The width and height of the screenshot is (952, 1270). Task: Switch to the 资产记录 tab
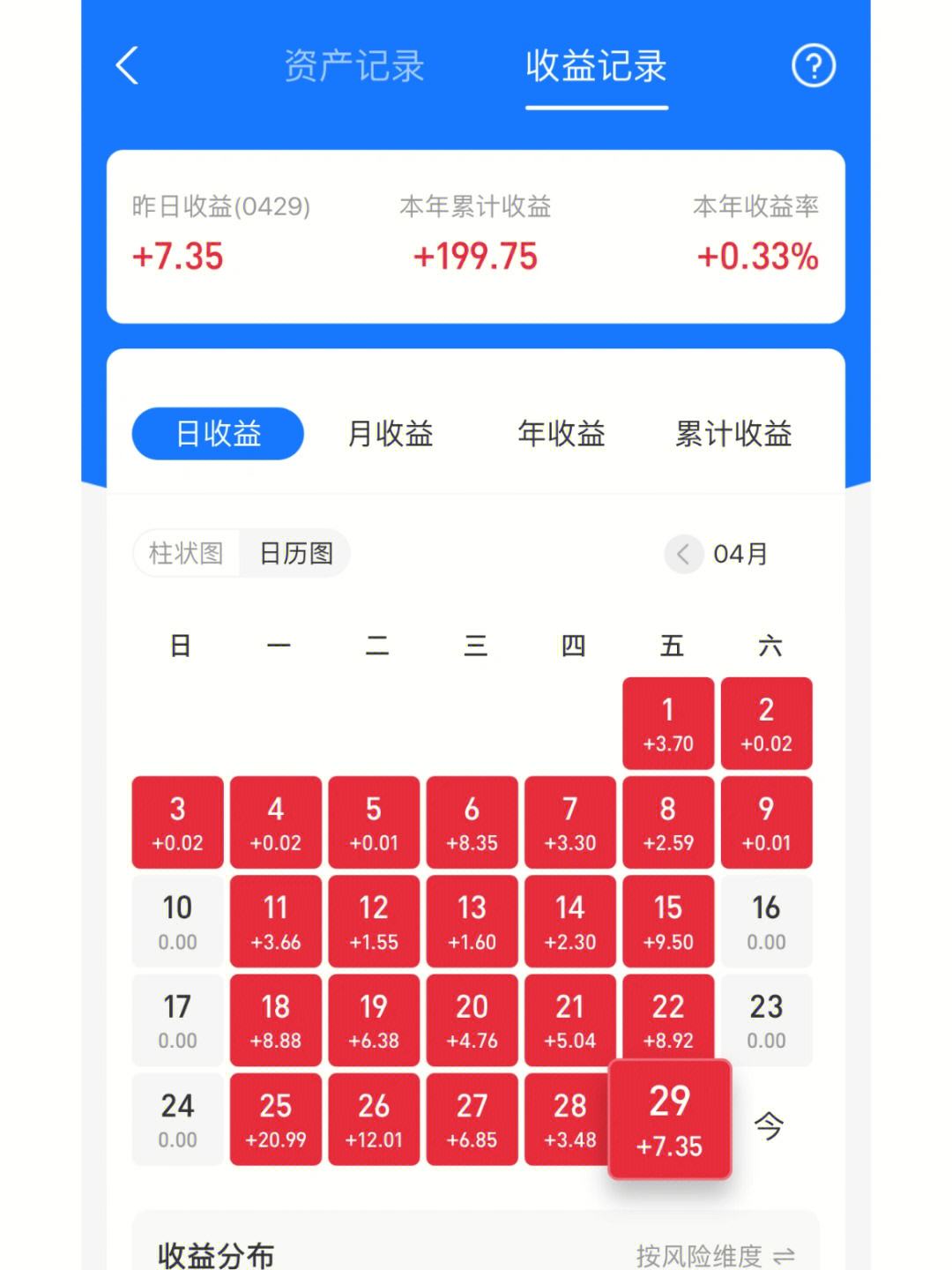pos(354,66)
